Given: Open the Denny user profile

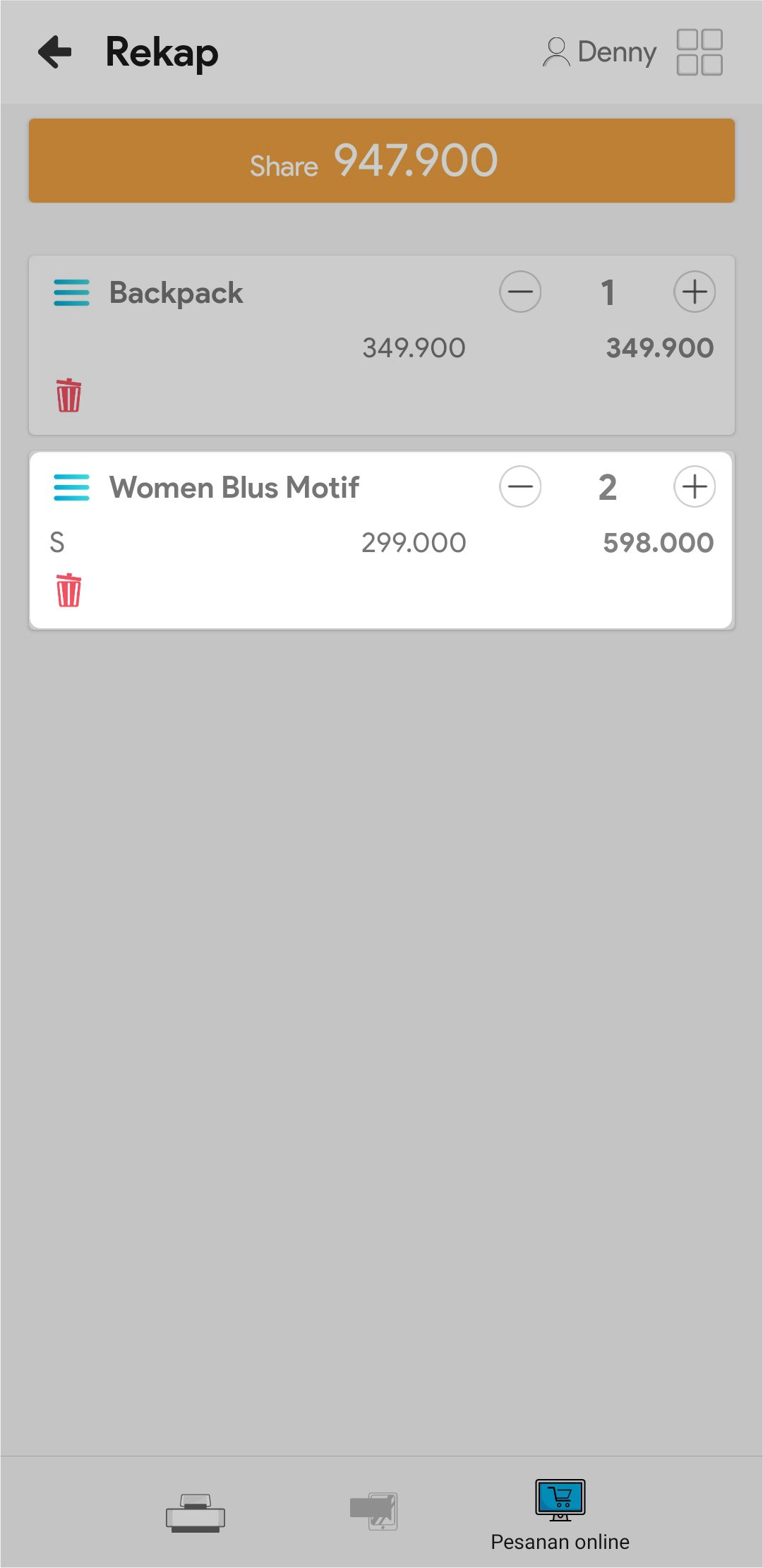Looking at the screenshot, I should click(x=599, y=52).
